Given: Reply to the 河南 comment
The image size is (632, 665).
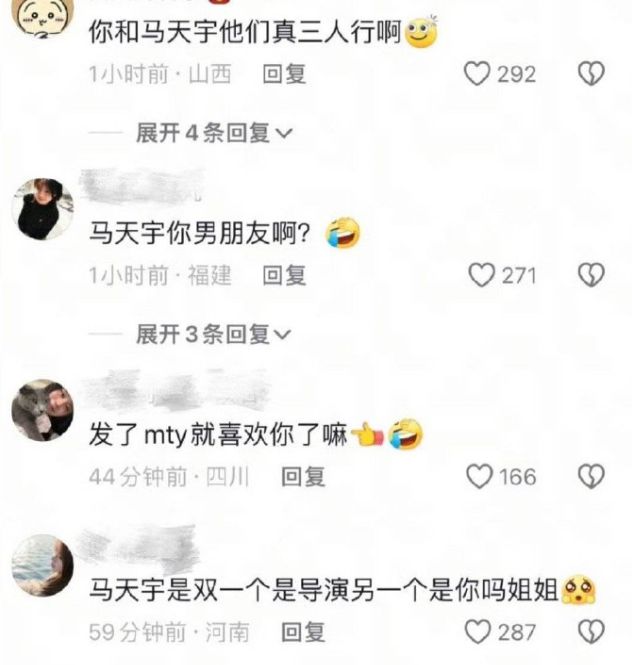Looking at the screenshot, I should (x=303, y=631).
